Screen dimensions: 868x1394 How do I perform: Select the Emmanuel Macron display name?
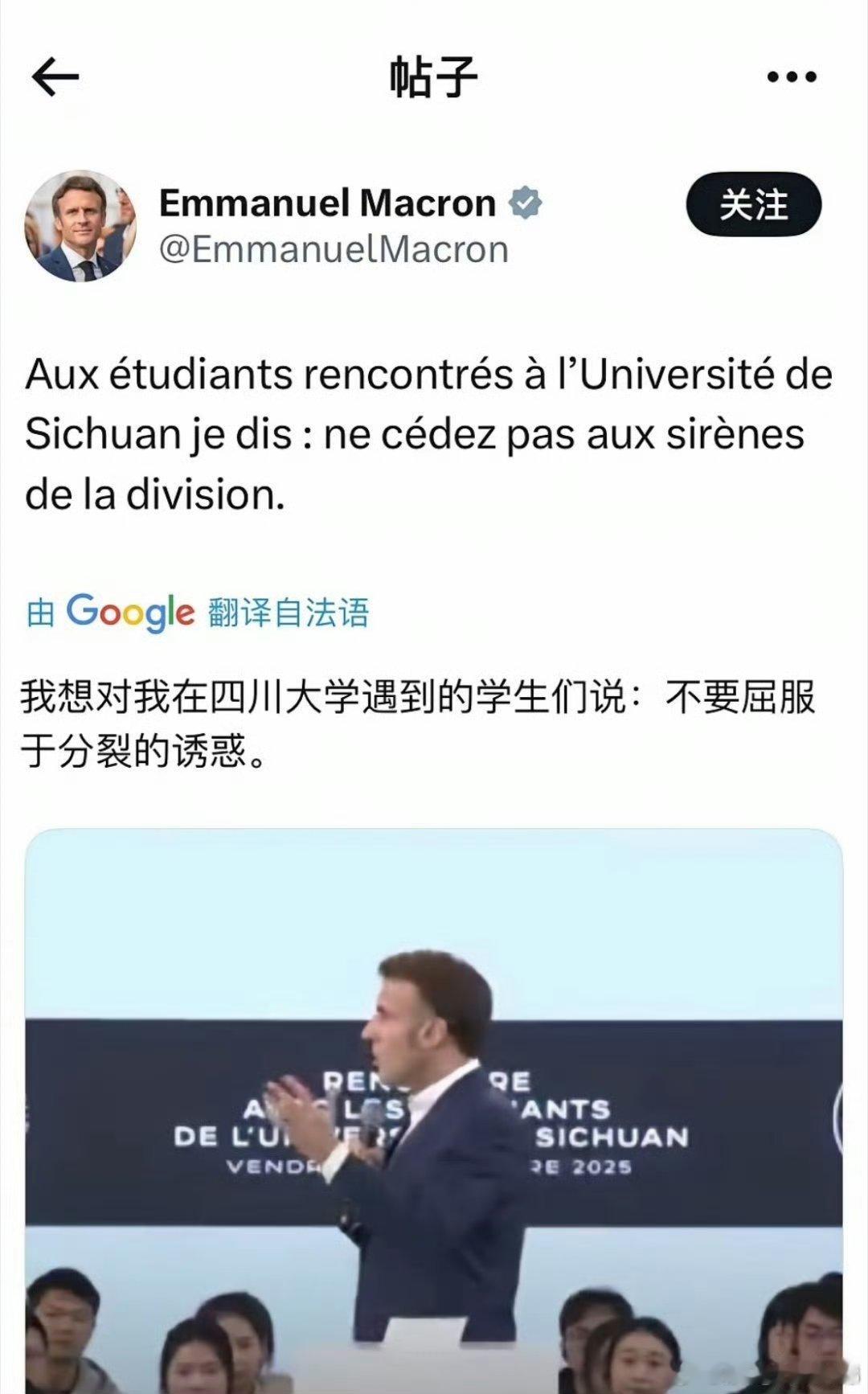(325, 201)
